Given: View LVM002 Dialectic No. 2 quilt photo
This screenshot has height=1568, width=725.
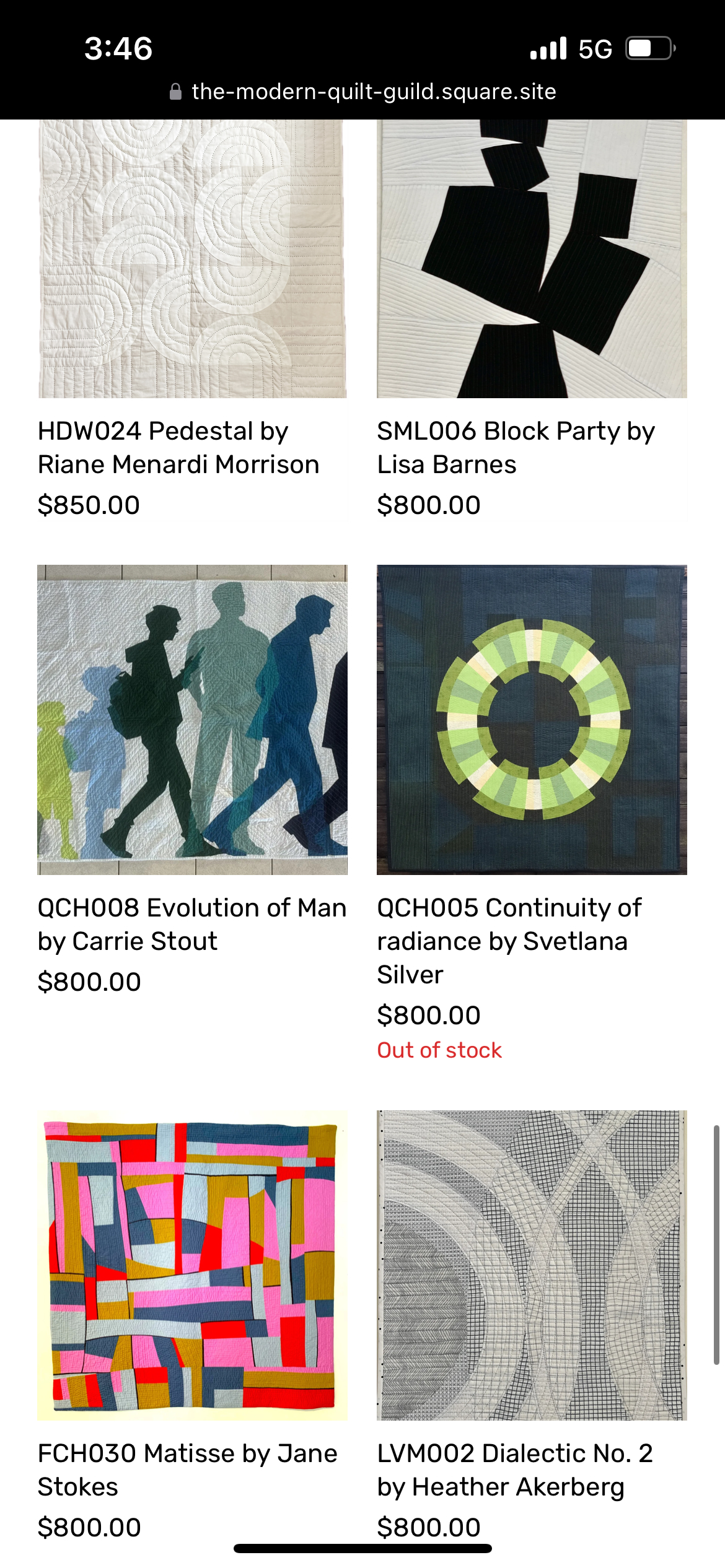Looking at the screenshot, I should tap(532, 1265).
